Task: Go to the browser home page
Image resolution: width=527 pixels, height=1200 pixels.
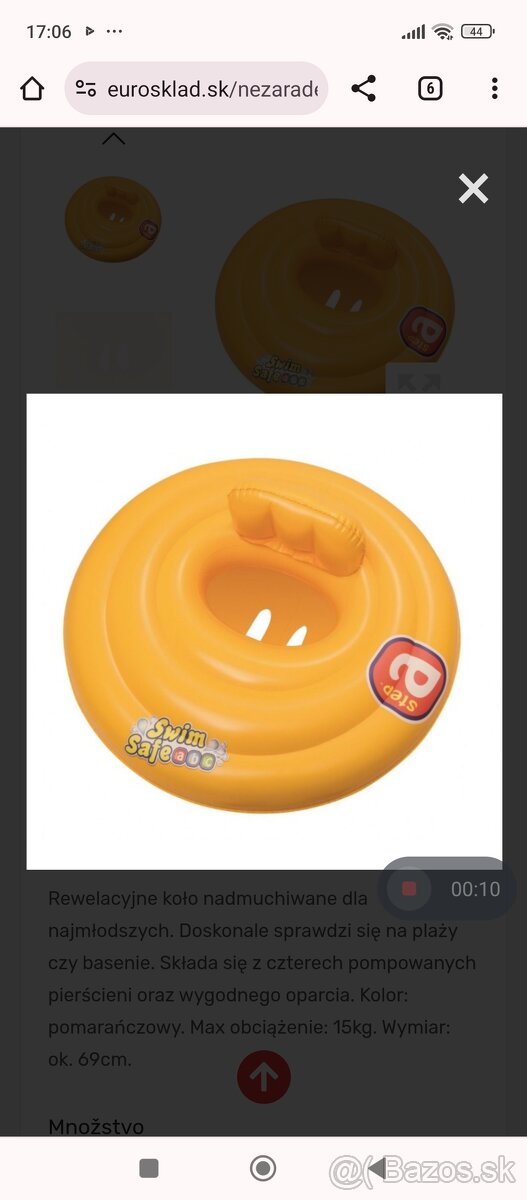Action: tap(32, 89)
